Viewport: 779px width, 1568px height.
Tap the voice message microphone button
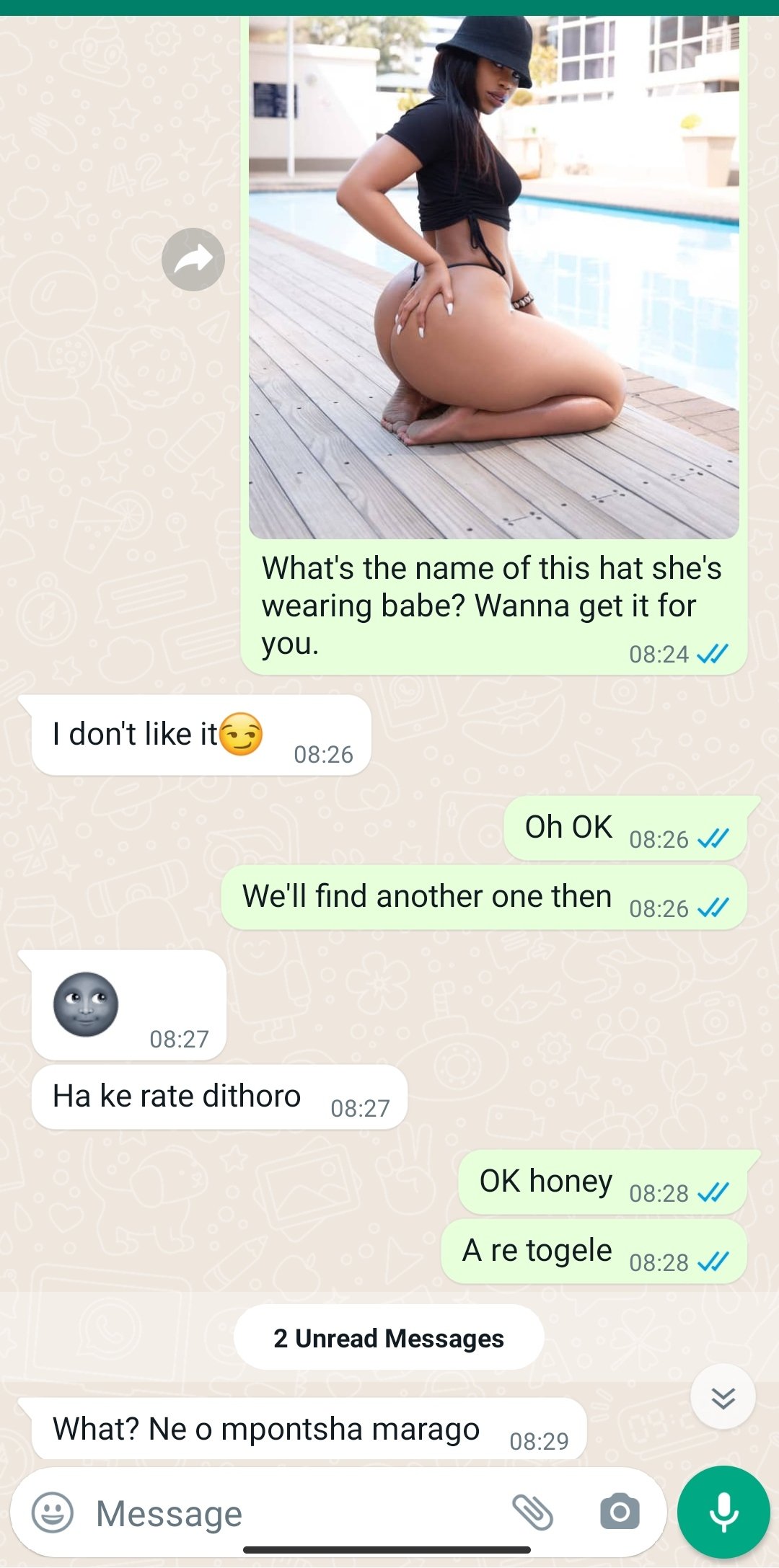[723, 1512]
